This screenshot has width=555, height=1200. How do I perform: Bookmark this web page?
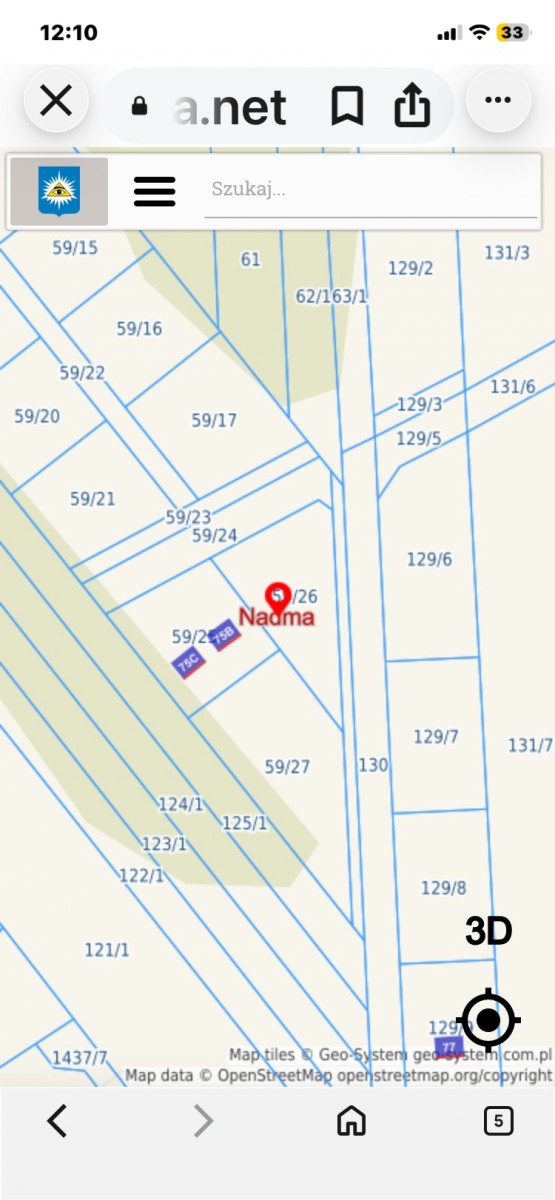(x=347, y=106)
